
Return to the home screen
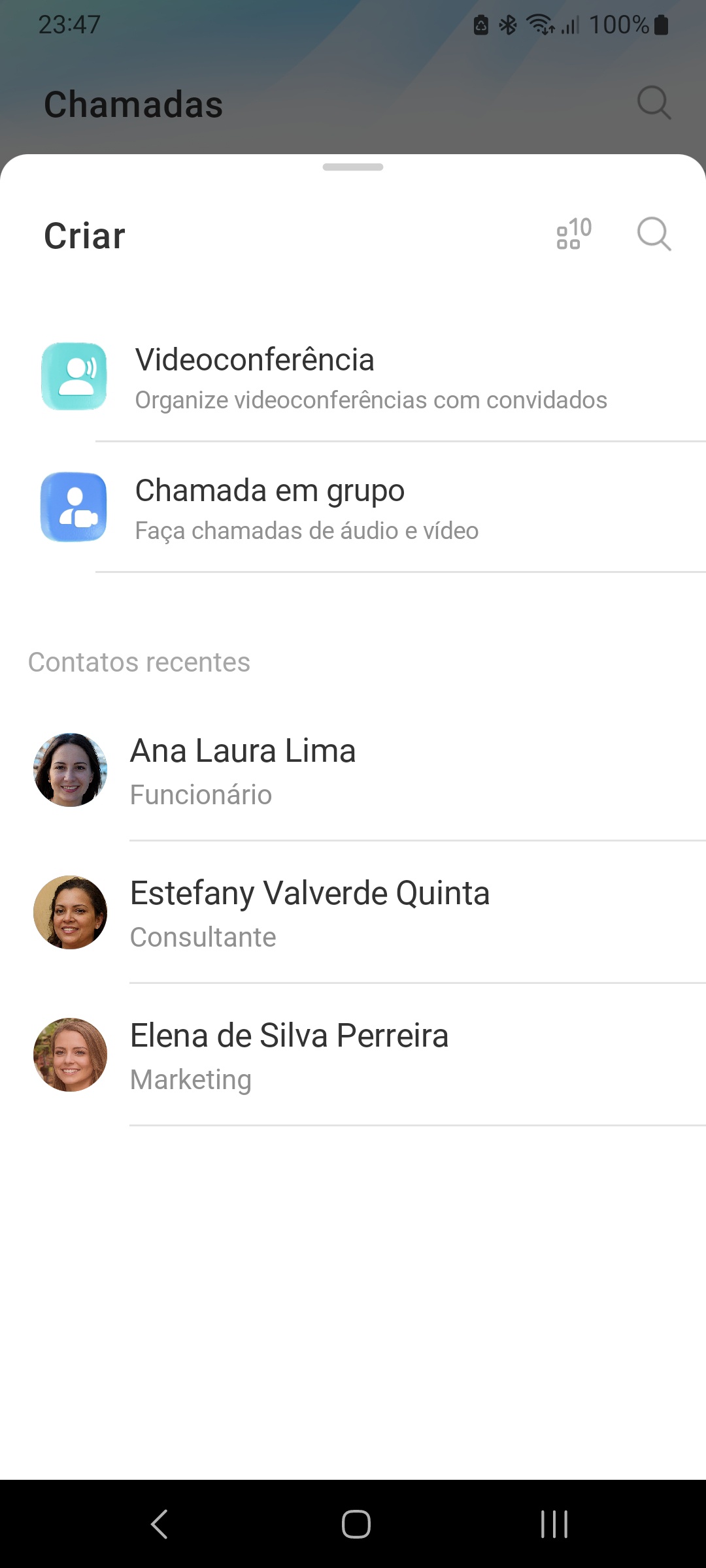point(356,1524)
